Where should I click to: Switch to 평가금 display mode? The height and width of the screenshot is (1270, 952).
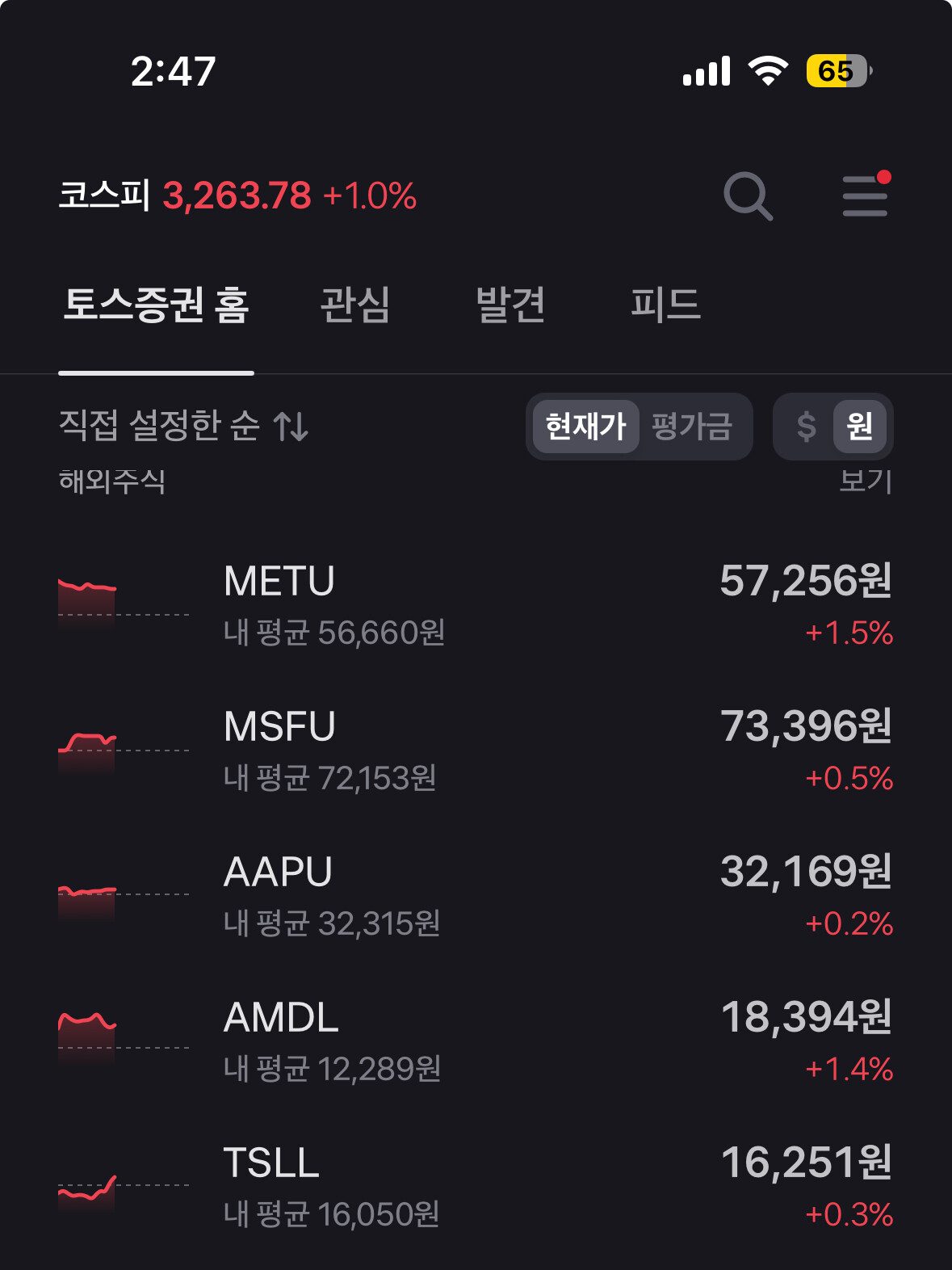coord(692,426)
